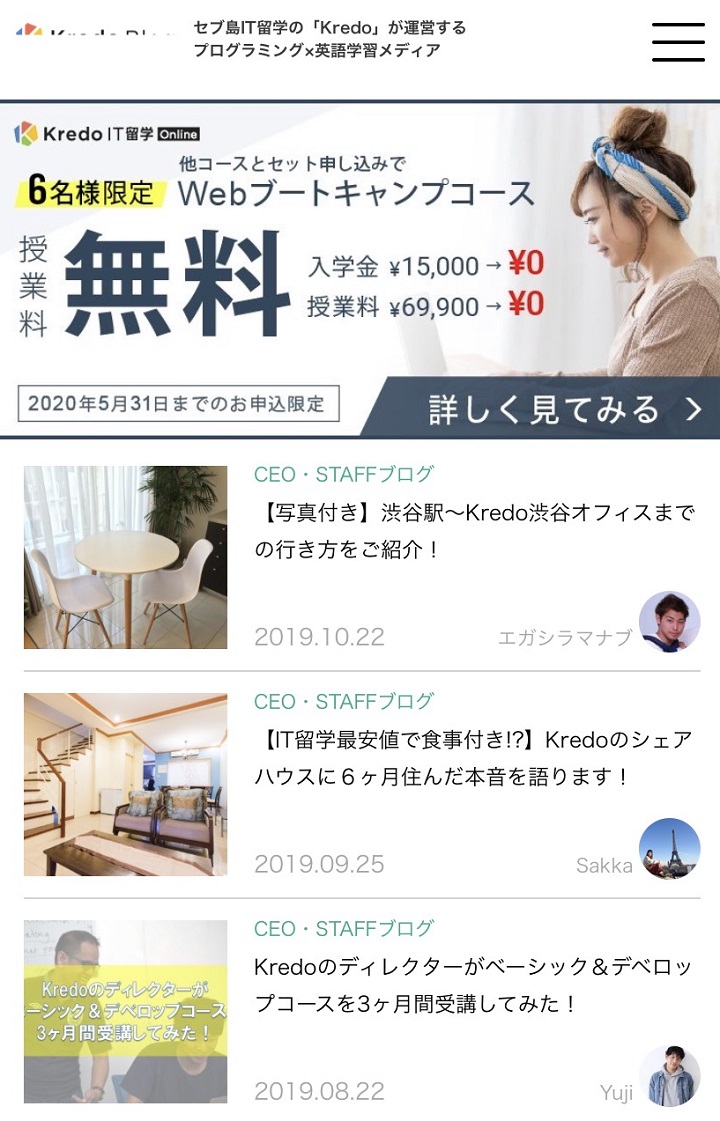Tap the yellow-captioned director course thumbnail
Viewport: 720px width, 1121px height.
click(x=125, y=1011)
